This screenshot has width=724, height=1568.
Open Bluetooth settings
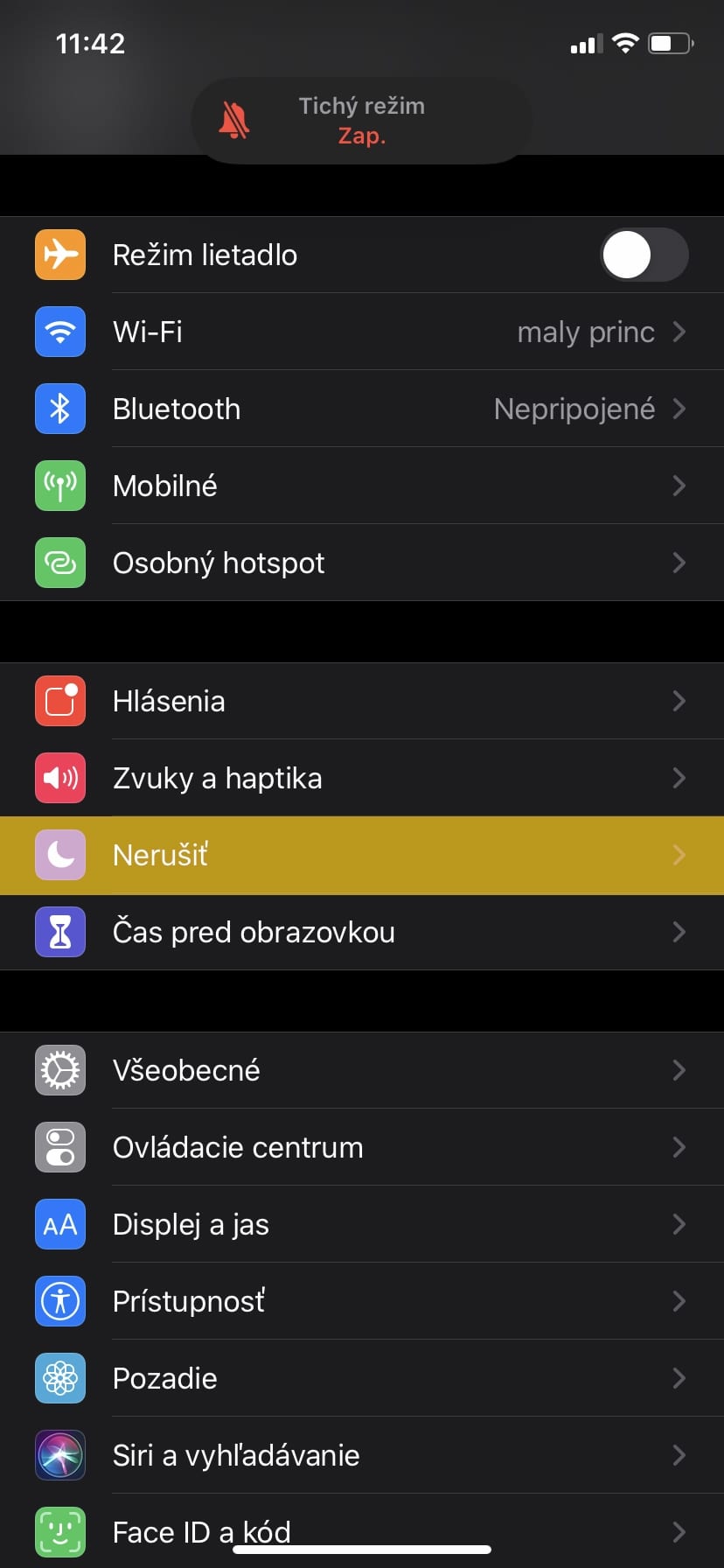coord(362,409)
